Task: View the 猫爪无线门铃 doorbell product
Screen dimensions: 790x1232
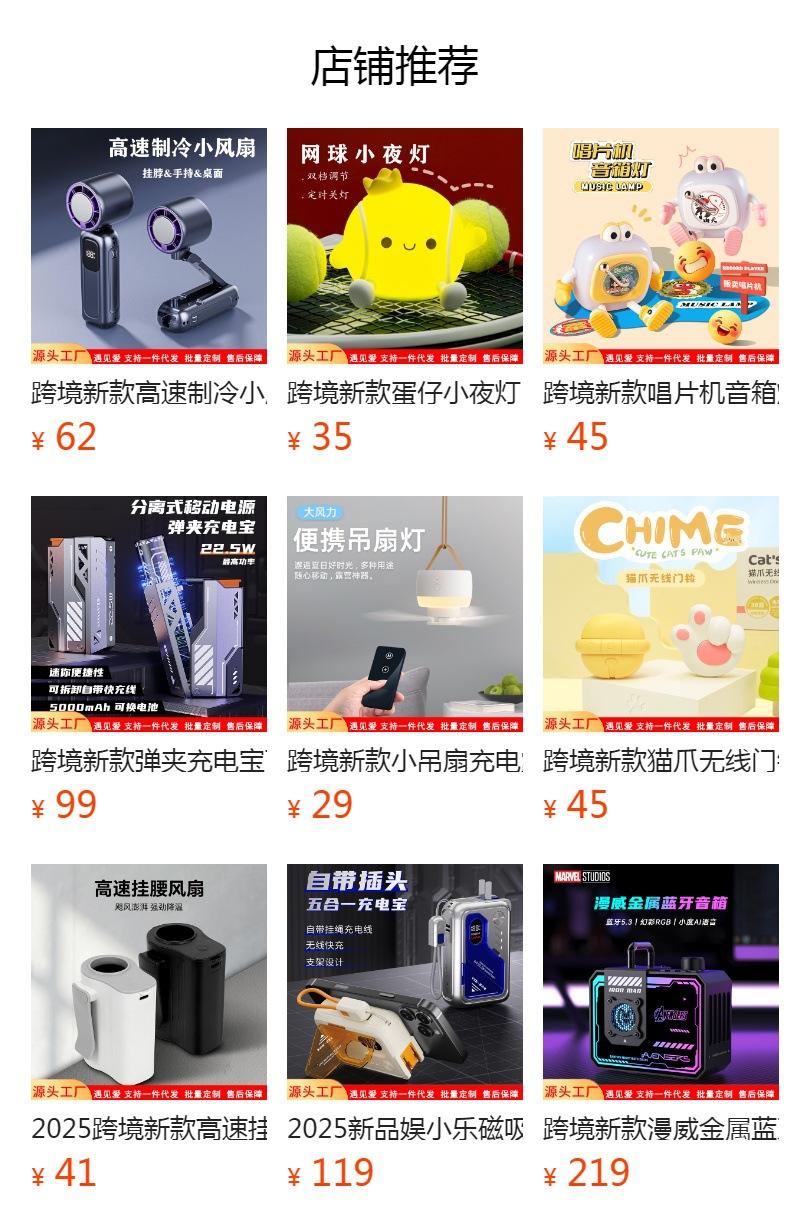Action: click(x=661, y=614)
